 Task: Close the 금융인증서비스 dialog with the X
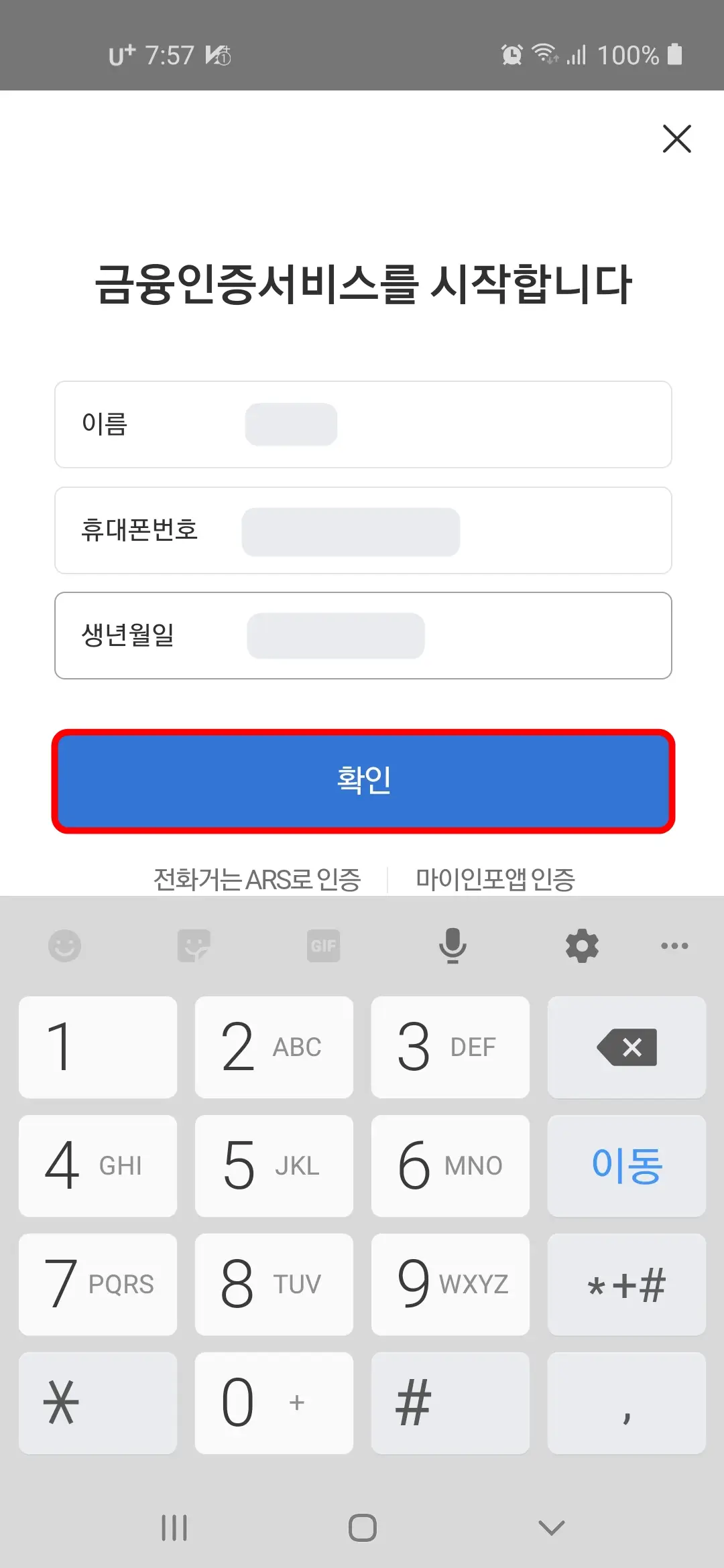pos(676,139)
